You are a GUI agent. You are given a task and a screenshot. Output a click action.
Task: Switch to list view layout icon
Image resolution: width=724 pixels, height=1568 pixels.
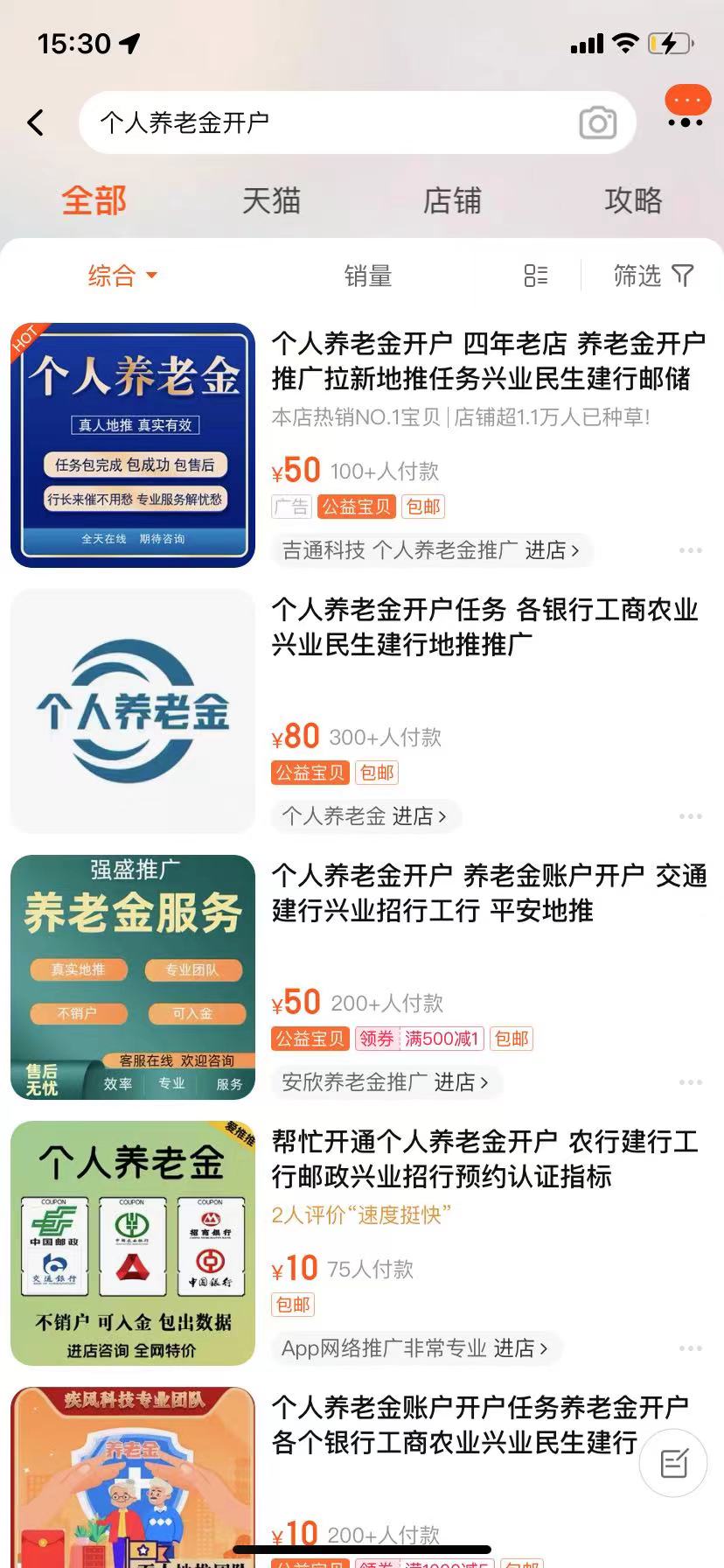536,275
